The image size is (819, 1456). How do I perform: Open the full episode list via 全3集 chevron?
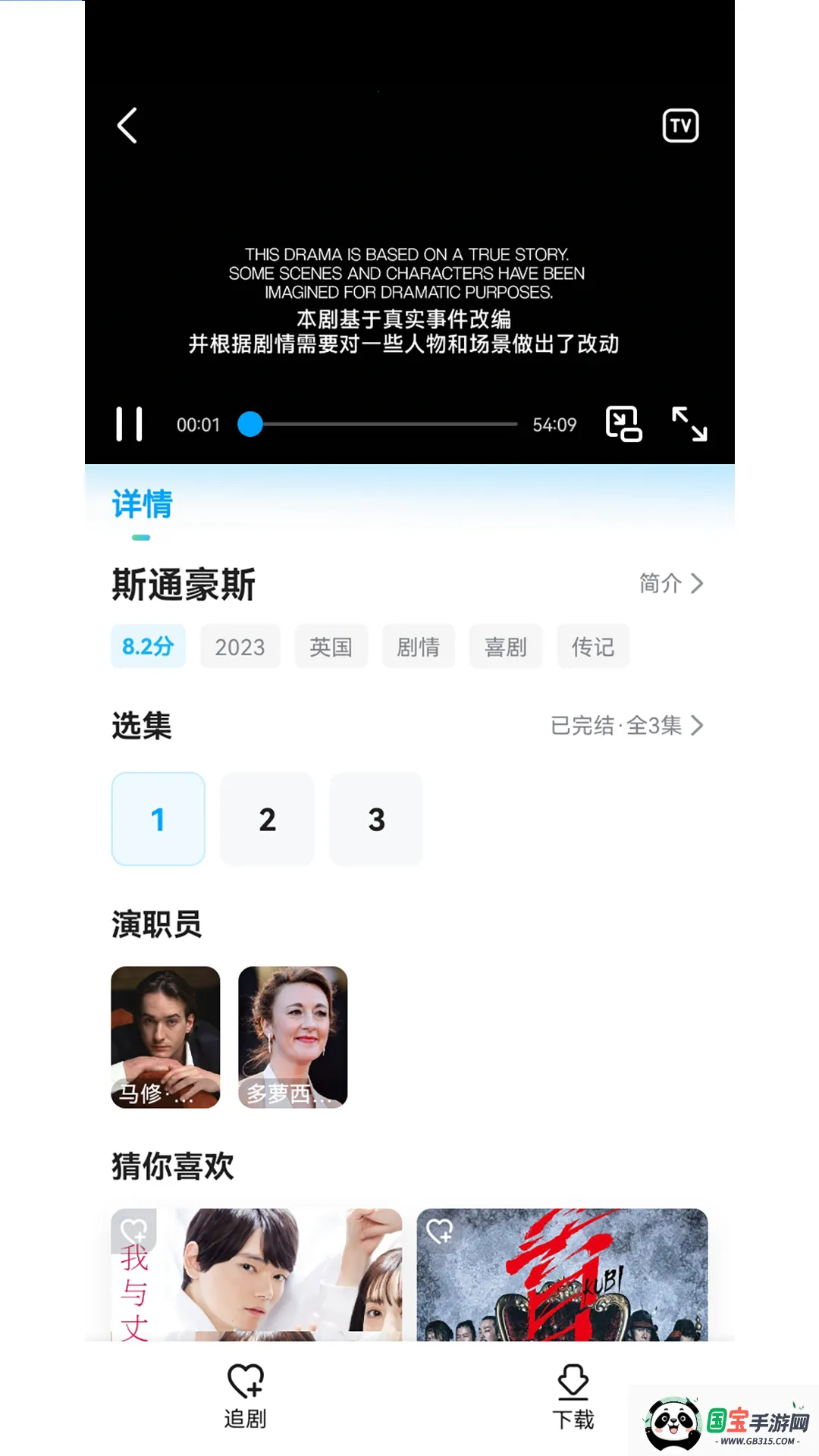tap(626, 726)
